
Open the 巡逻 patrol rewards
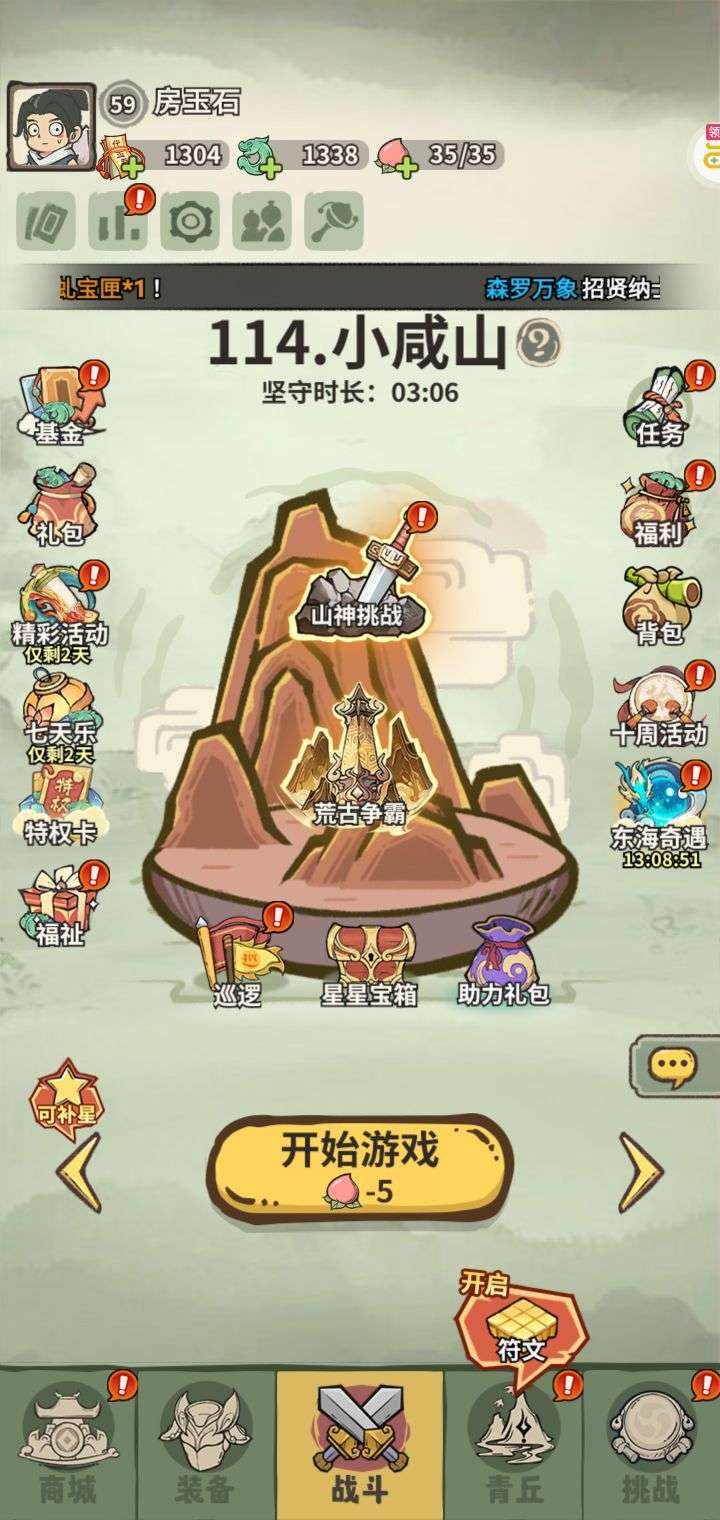pyautogui.click(x=237, y=957)
